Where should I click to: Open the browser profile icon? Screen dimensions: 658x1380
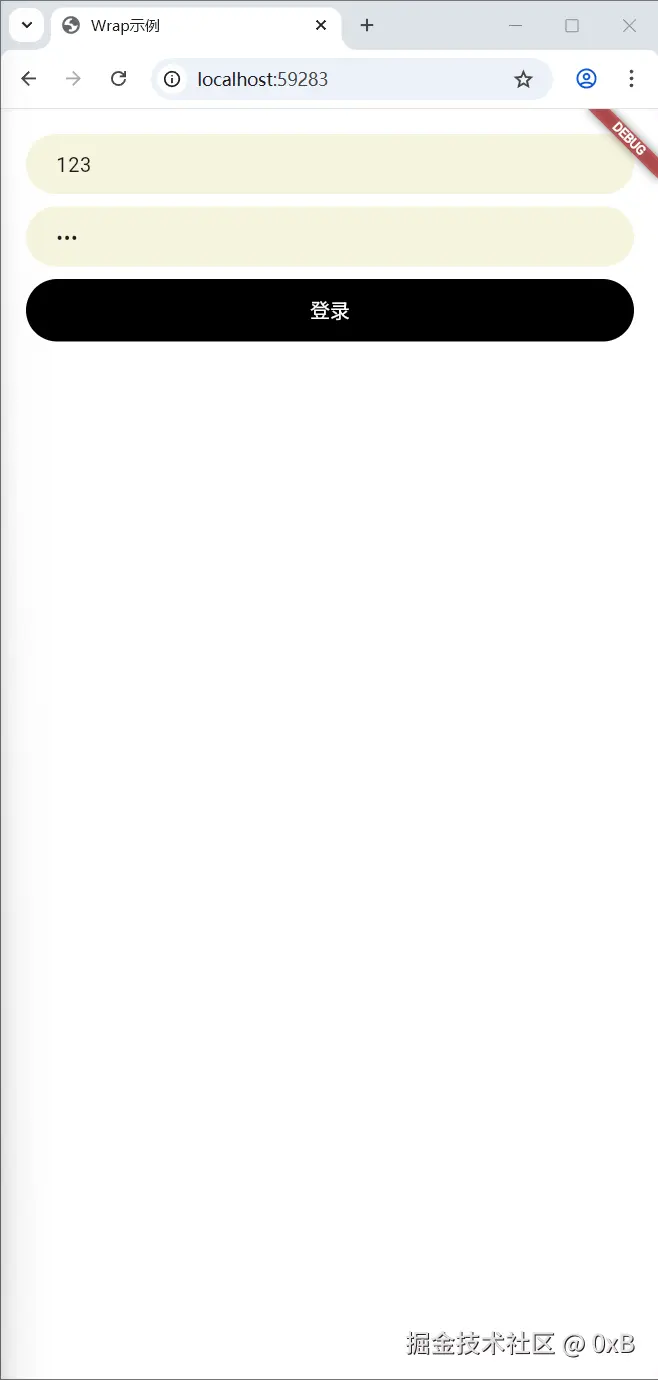(587, 79)
